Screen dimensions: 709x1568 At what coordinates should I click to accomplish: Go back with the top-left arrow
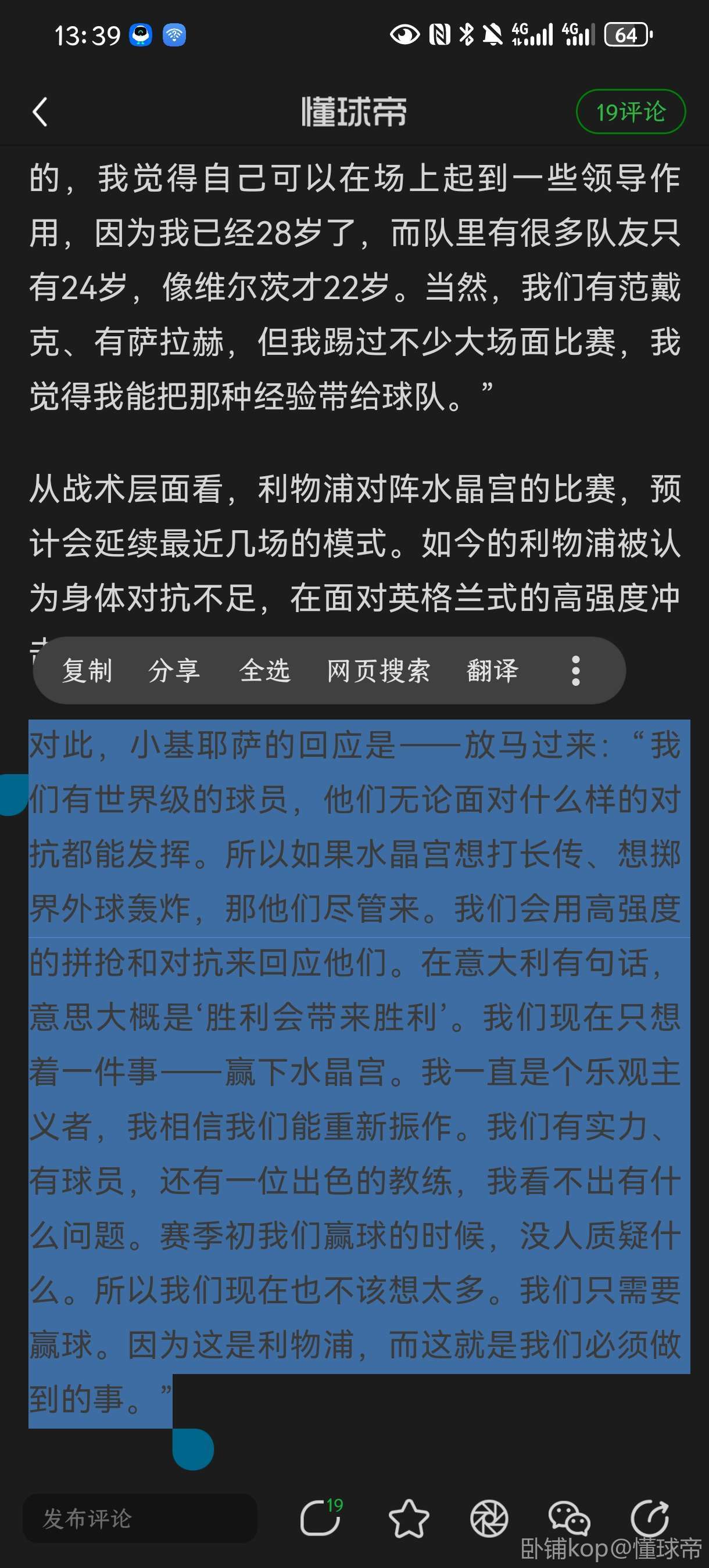click(x=40, y=112)
